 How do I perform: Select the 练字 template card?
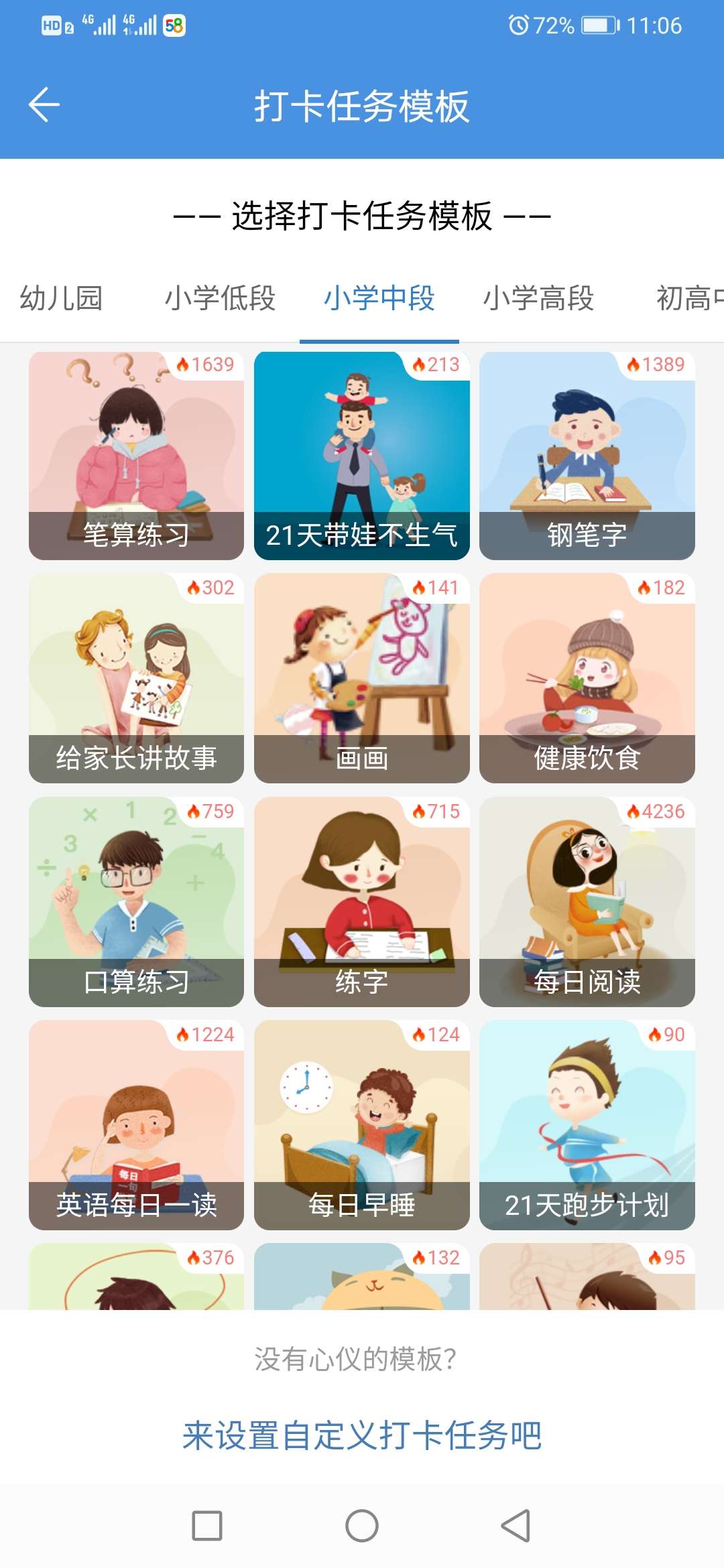tap(362, 902)
